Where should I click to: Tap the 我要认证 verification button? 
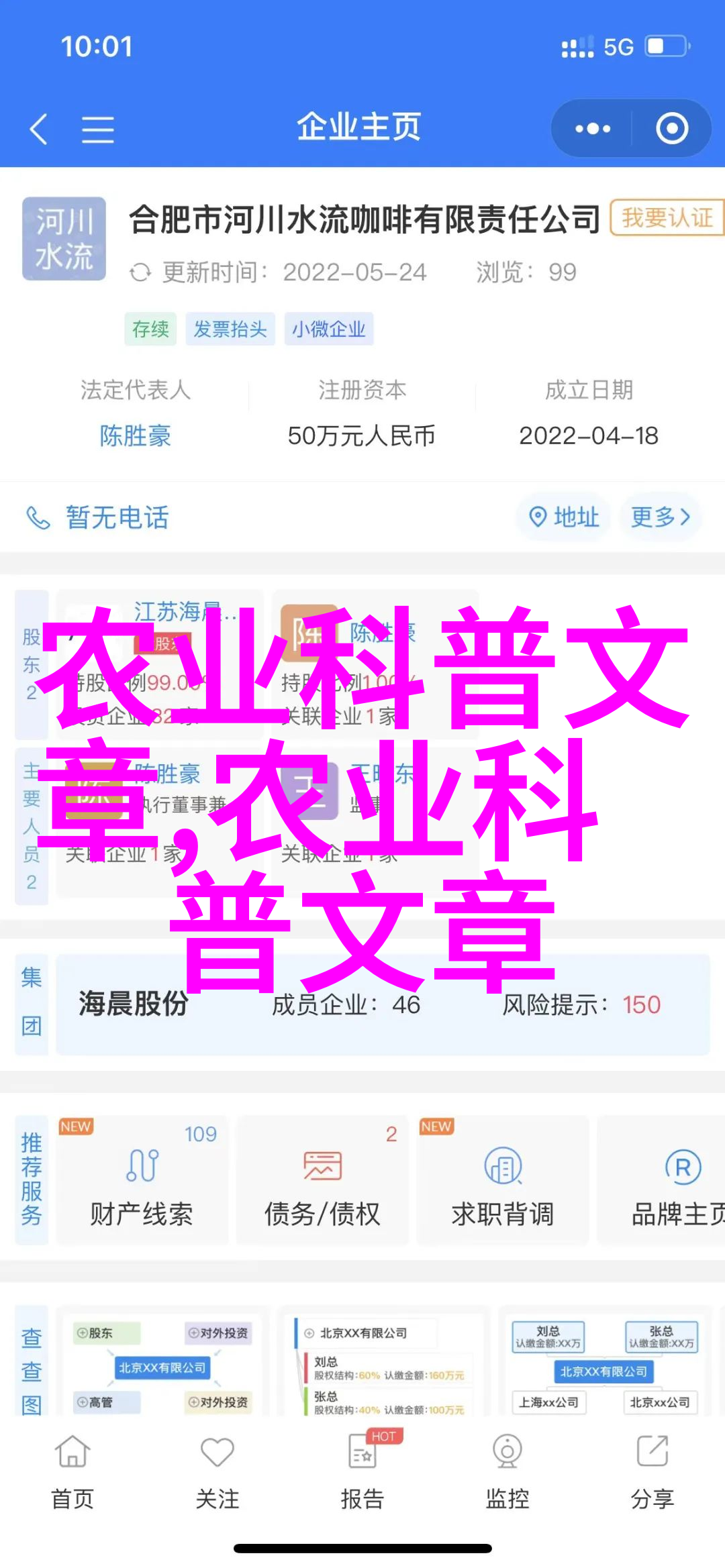click(x=666, y=218)
